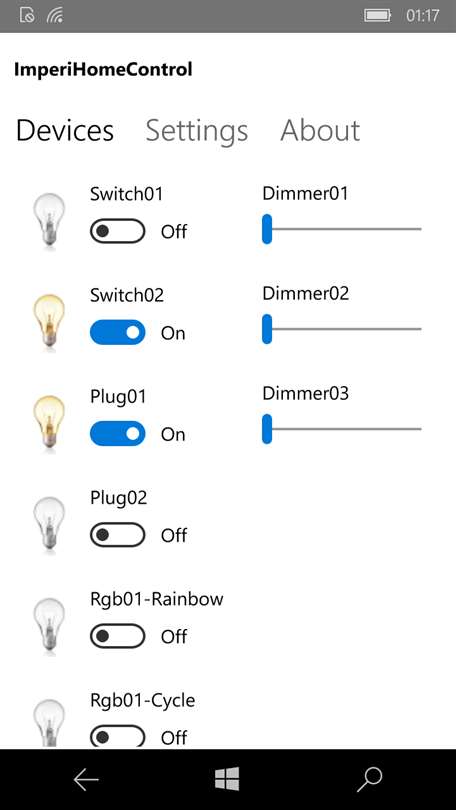This screenshot has height=810, width=456.
Task: Switch to the Settings tab
Action: (x=197, y=131)
